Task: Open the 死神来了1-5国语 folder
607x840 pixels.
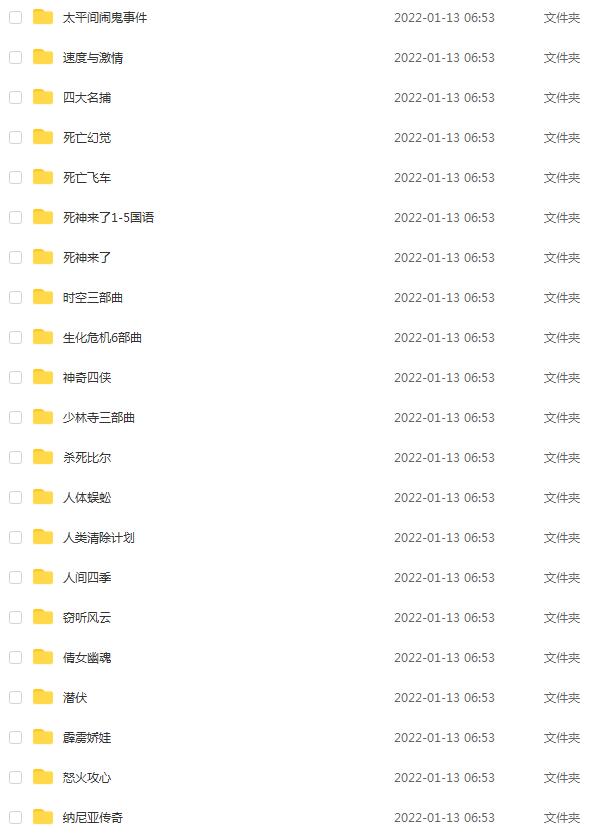Action: (108, 217)
